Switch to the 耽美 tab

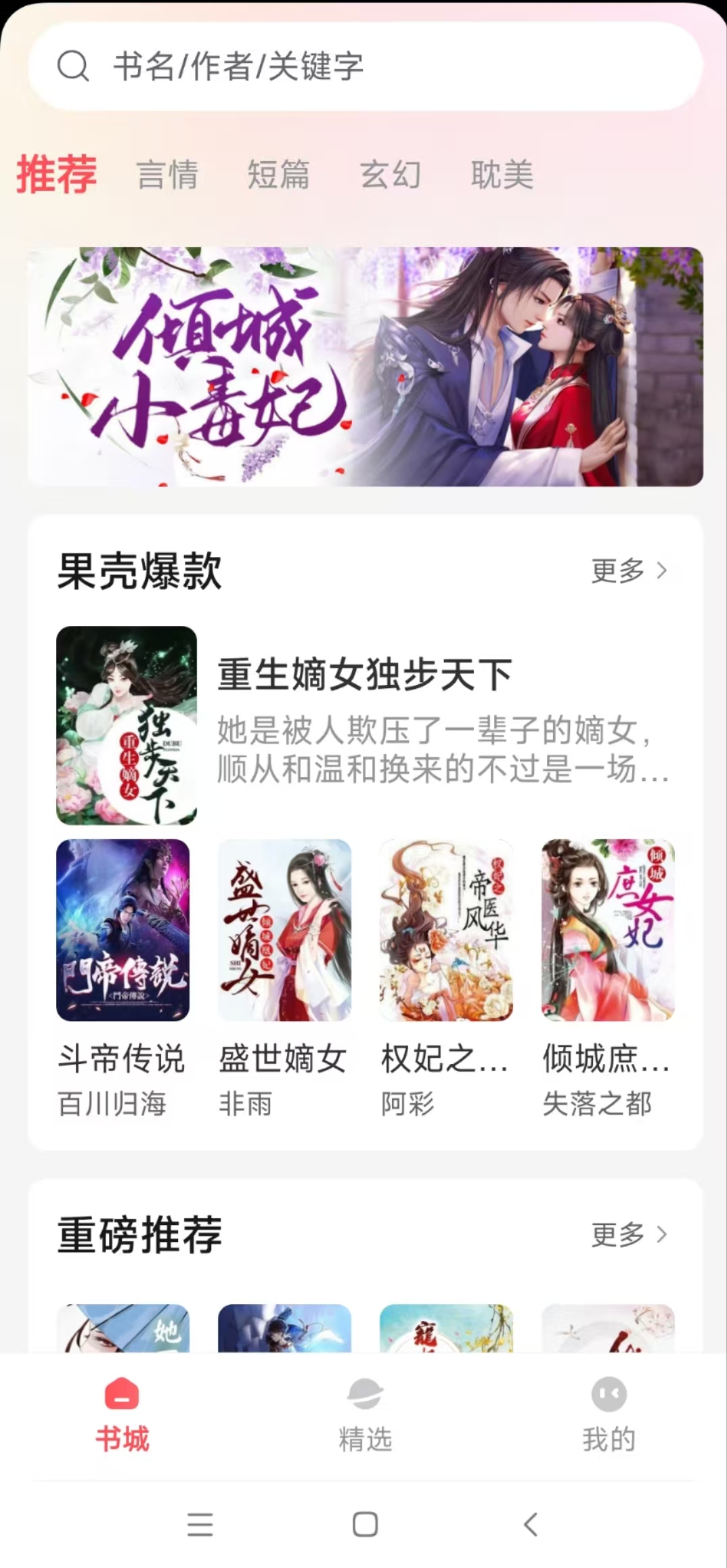point(502,175)
